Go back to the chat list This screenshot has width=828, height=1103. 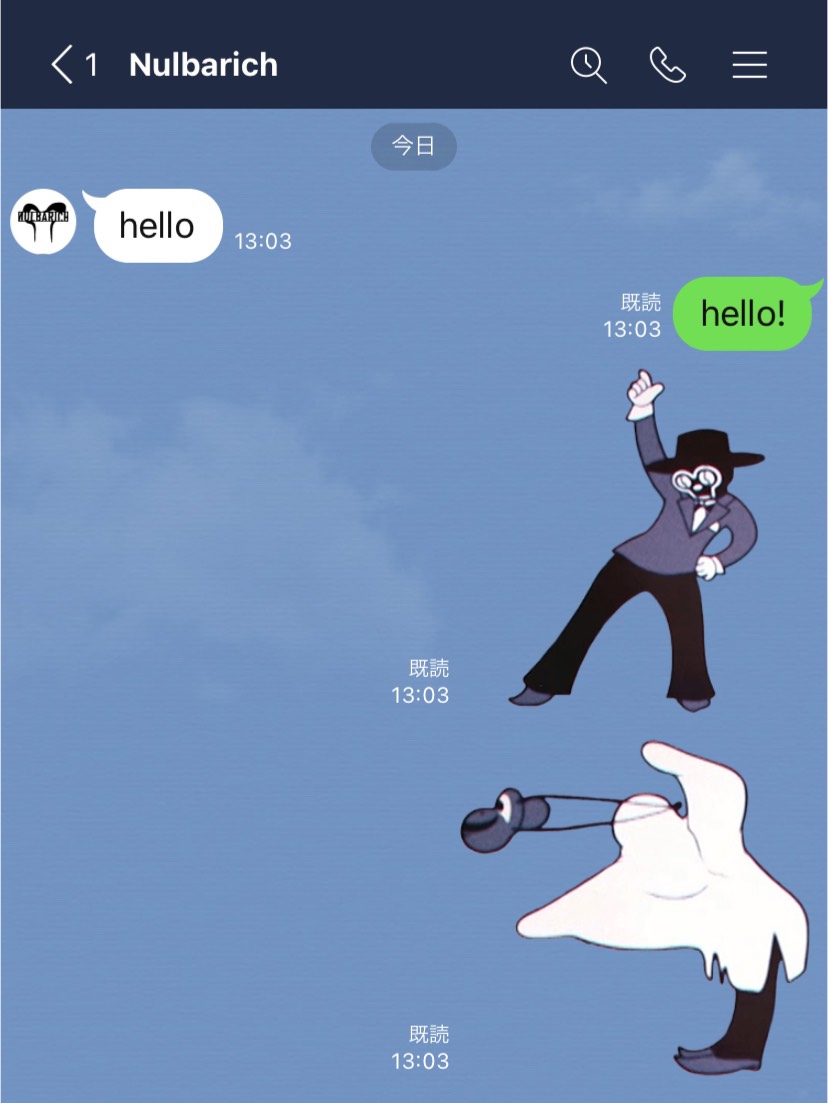pos(64,66)
